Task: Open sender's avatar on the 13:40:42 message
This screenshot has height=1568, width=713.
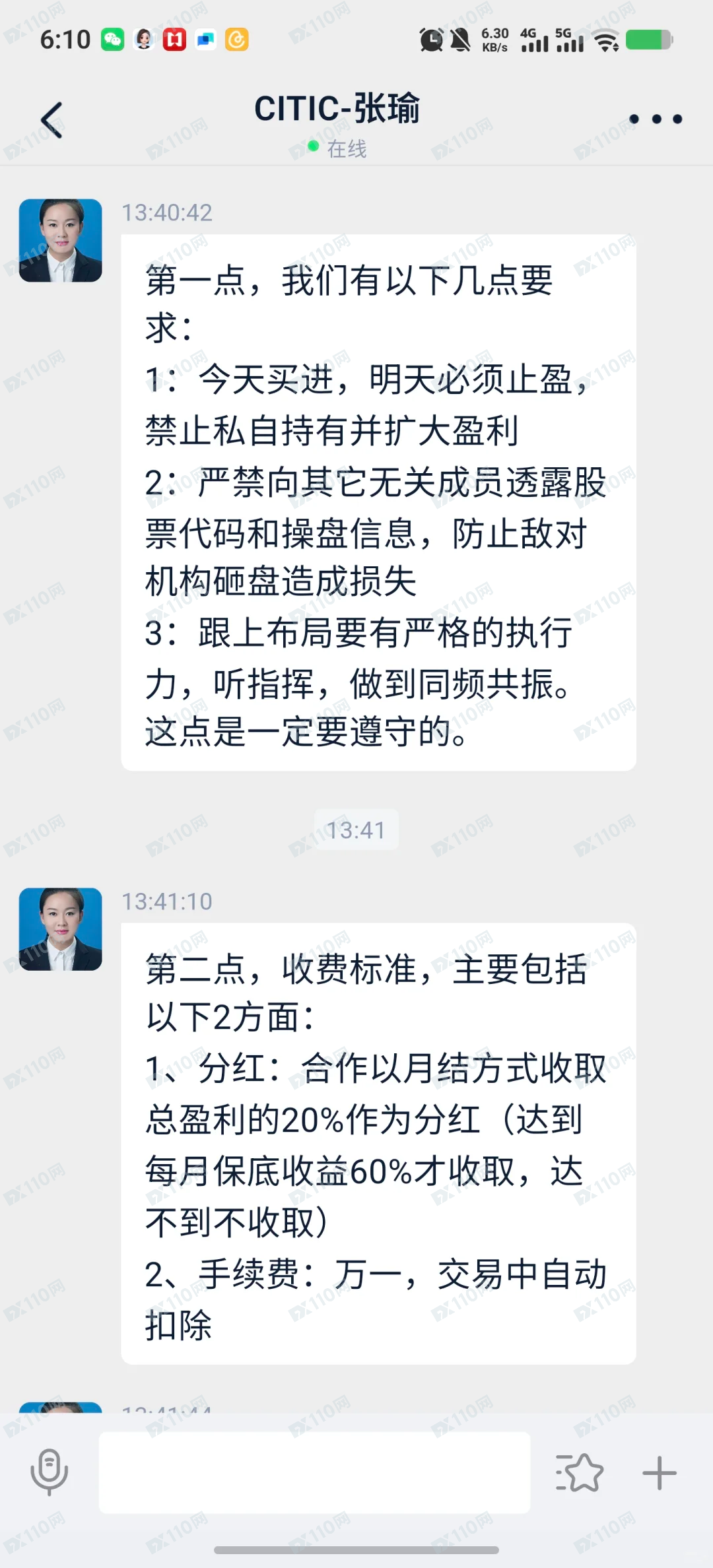Action: (61, 241)
